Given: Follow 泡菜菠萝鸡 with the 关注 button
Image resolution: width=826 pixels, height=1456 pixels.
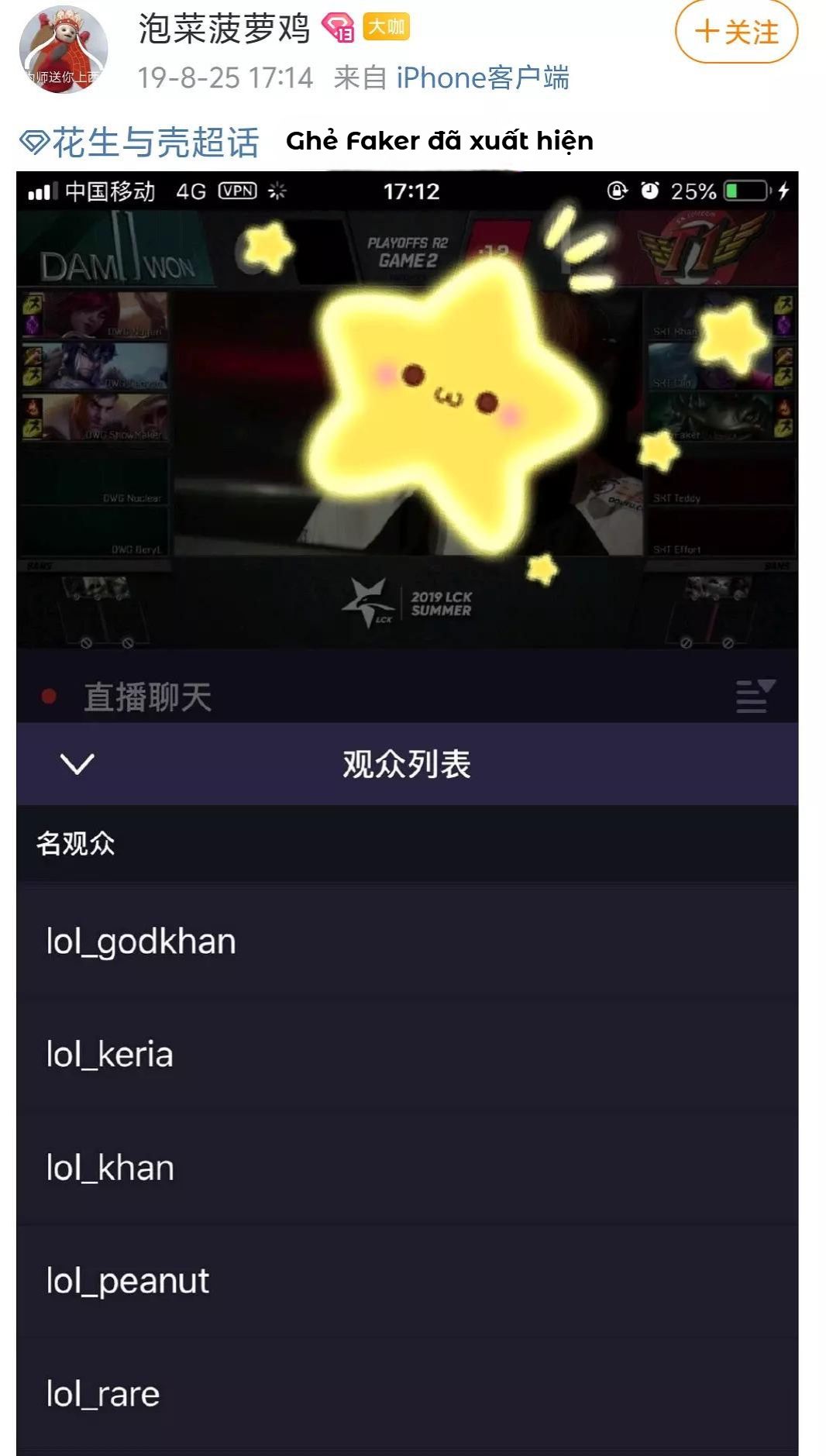Looking at the screenshot, I should tap(736, 33).
